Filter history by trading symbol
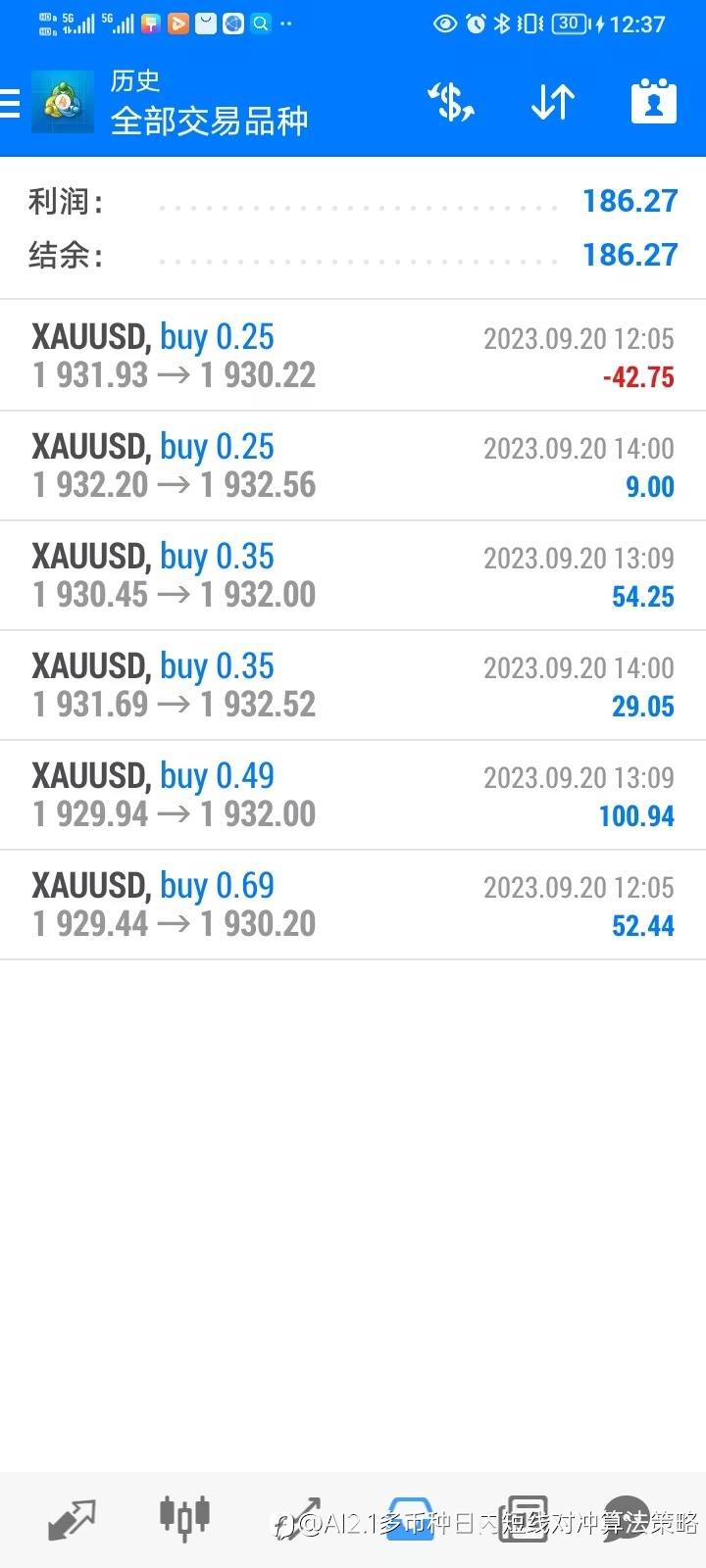Screen dimensions: 706x1568 (x=451, y=102)
